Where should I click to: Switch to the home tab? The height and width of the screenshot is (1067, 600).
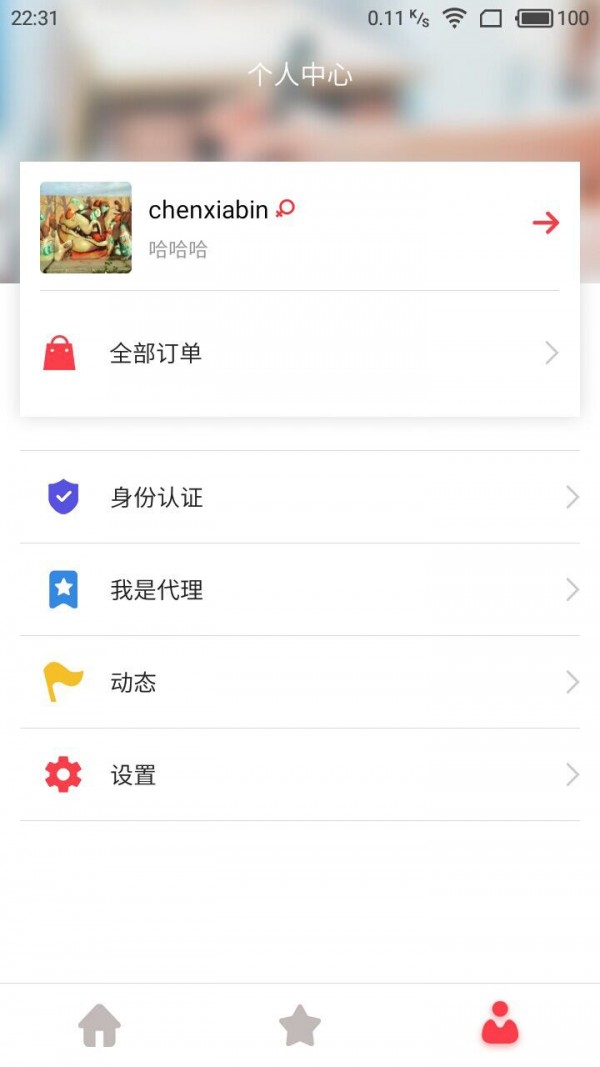100,1026
